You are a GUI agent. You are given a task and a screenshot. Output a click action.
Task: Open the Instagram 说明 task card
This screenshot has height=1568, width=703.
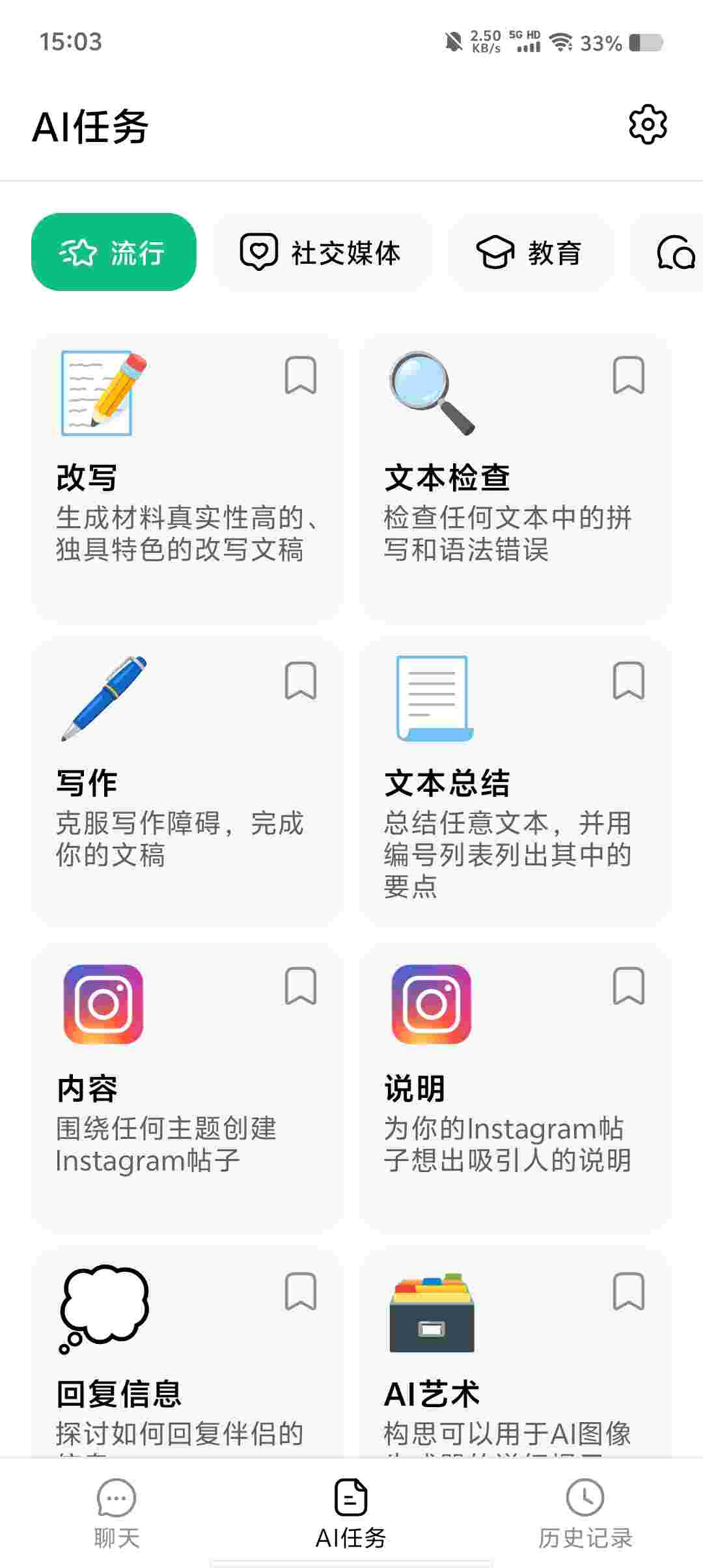[514, 1120]
